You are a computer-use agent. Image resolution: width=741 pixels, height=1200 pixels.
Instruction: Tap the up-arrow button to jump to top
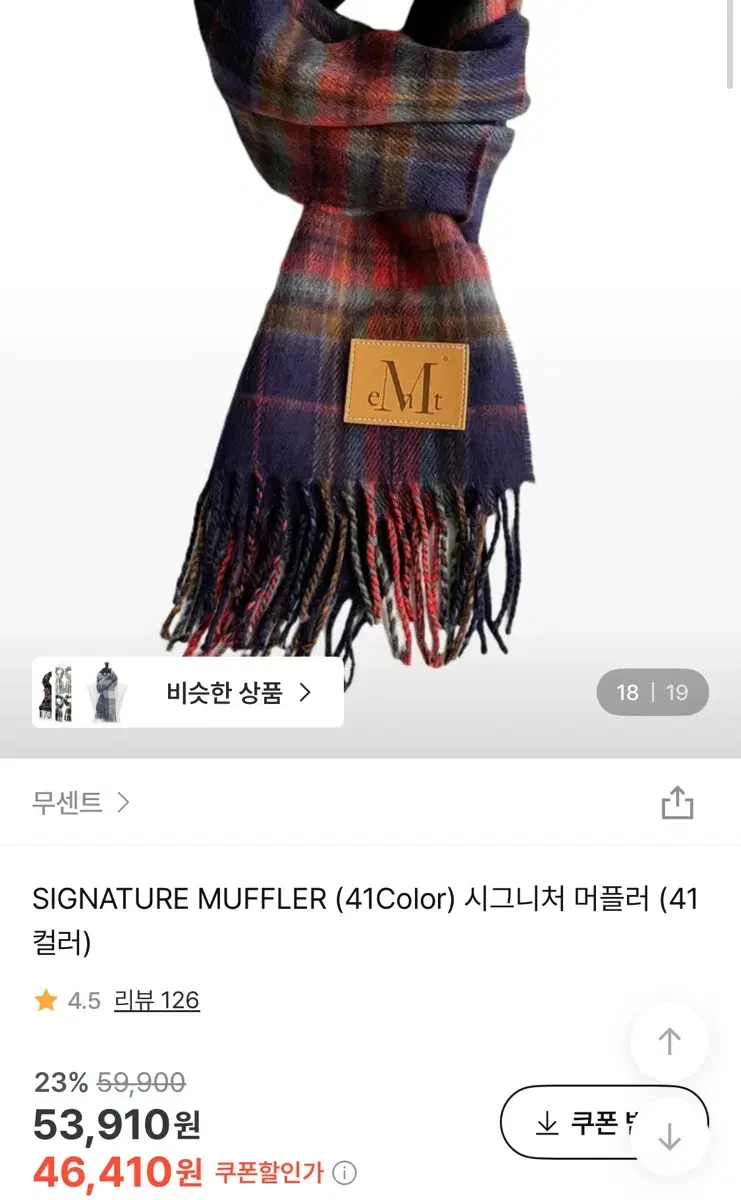click(669, 1041)
